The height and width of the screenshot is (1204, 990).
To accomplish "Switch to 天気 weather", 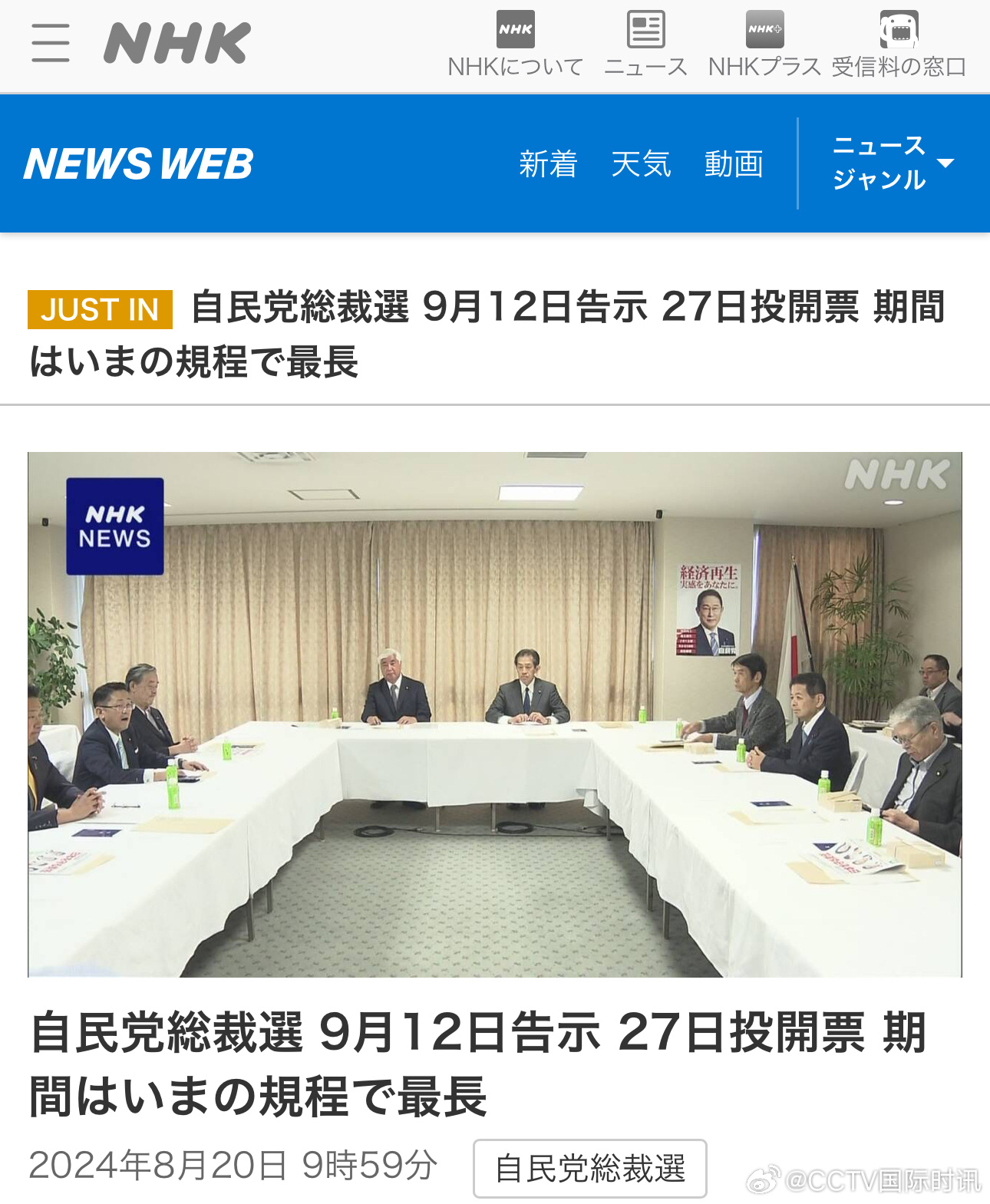I will pos(641,164).
